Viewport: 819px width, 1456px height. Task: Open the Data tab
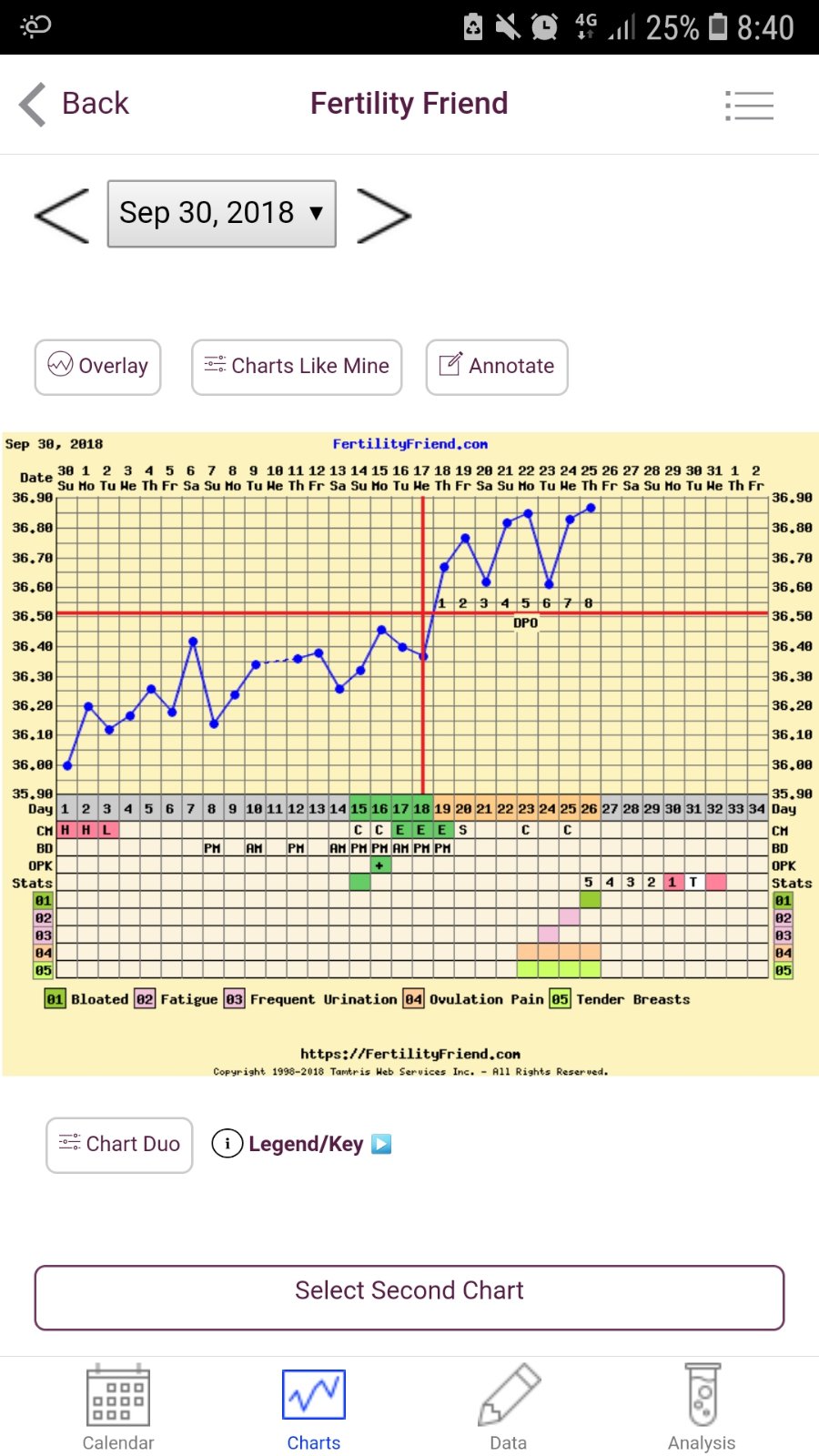point(509,1408)
